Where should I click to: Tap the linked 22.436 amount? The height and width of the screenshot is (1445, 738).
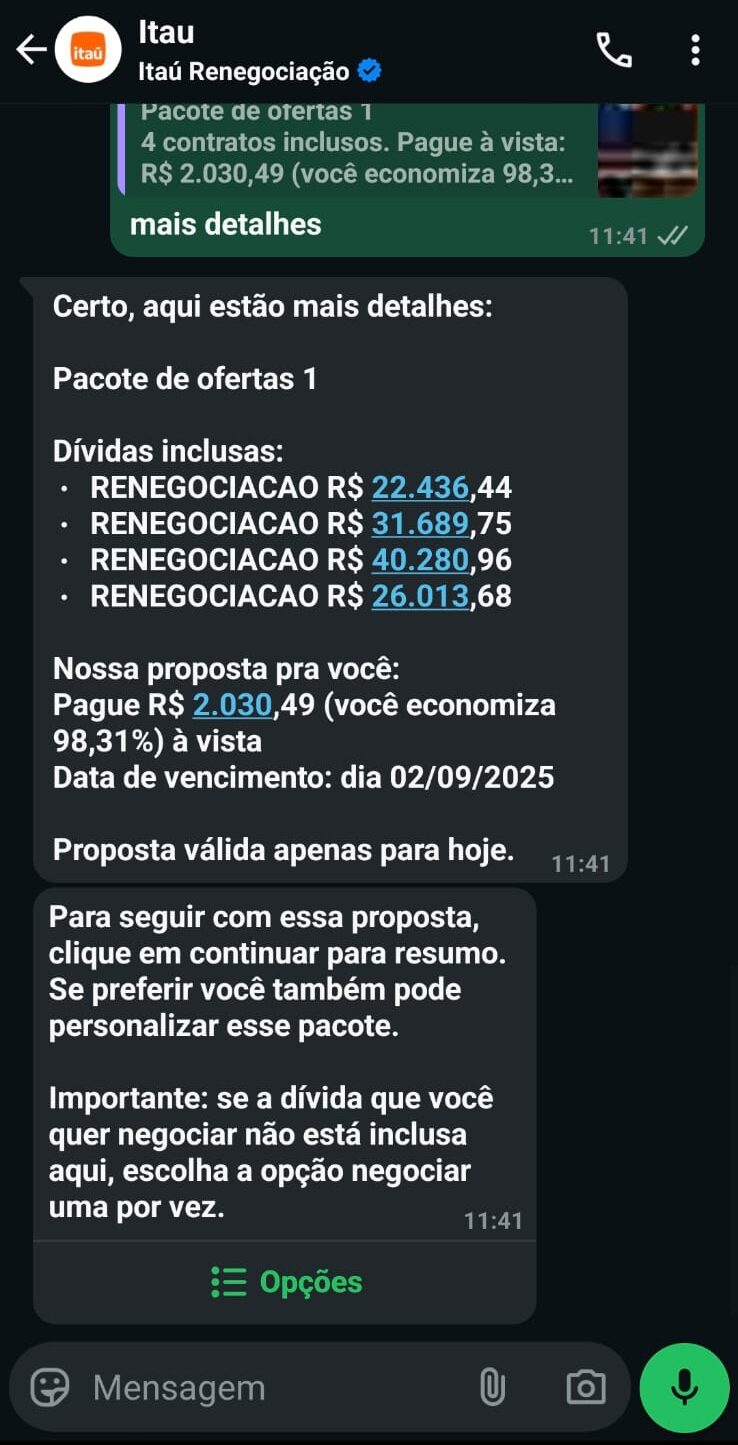pyautogui.click(x=420, y=488)
